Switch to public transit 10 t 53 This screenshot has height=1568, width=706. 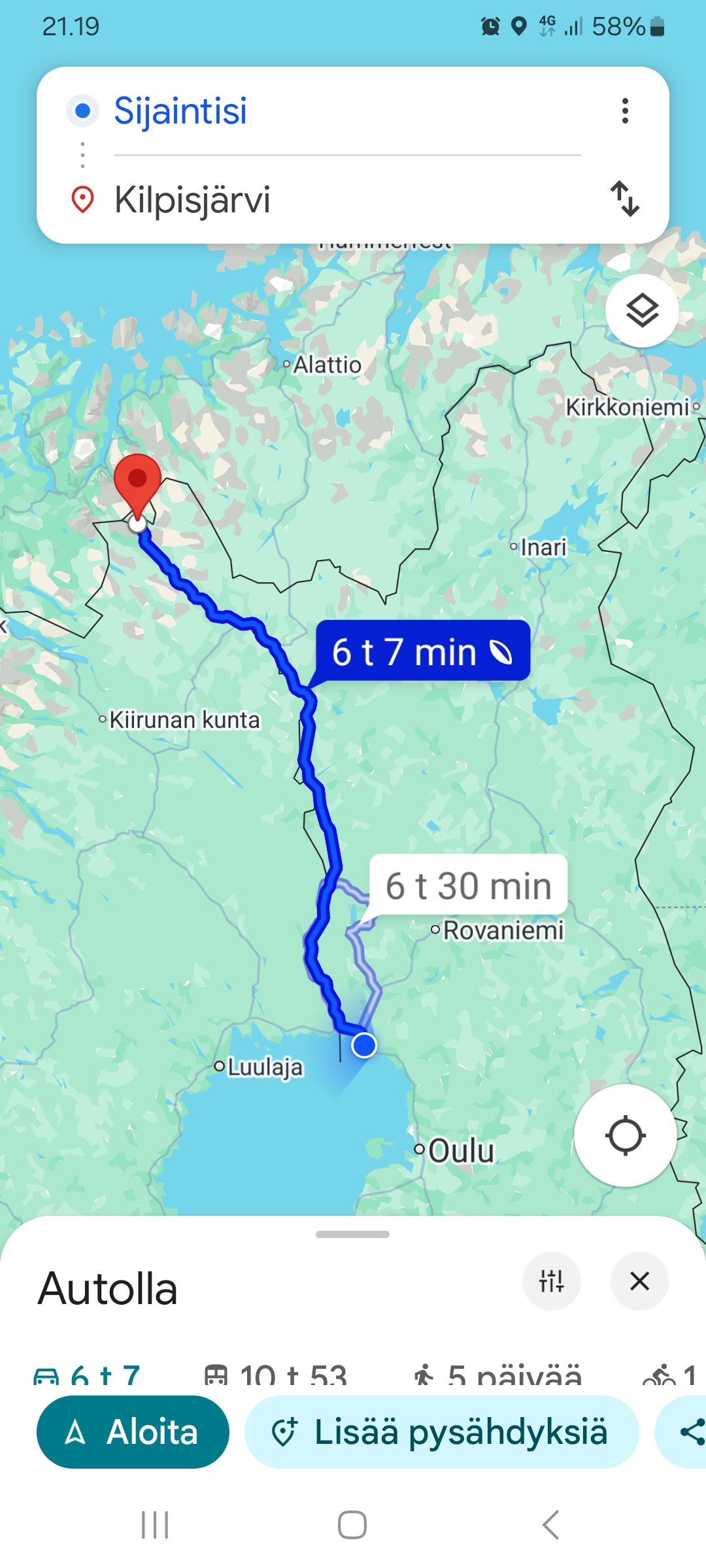(x=275, y=1375)
